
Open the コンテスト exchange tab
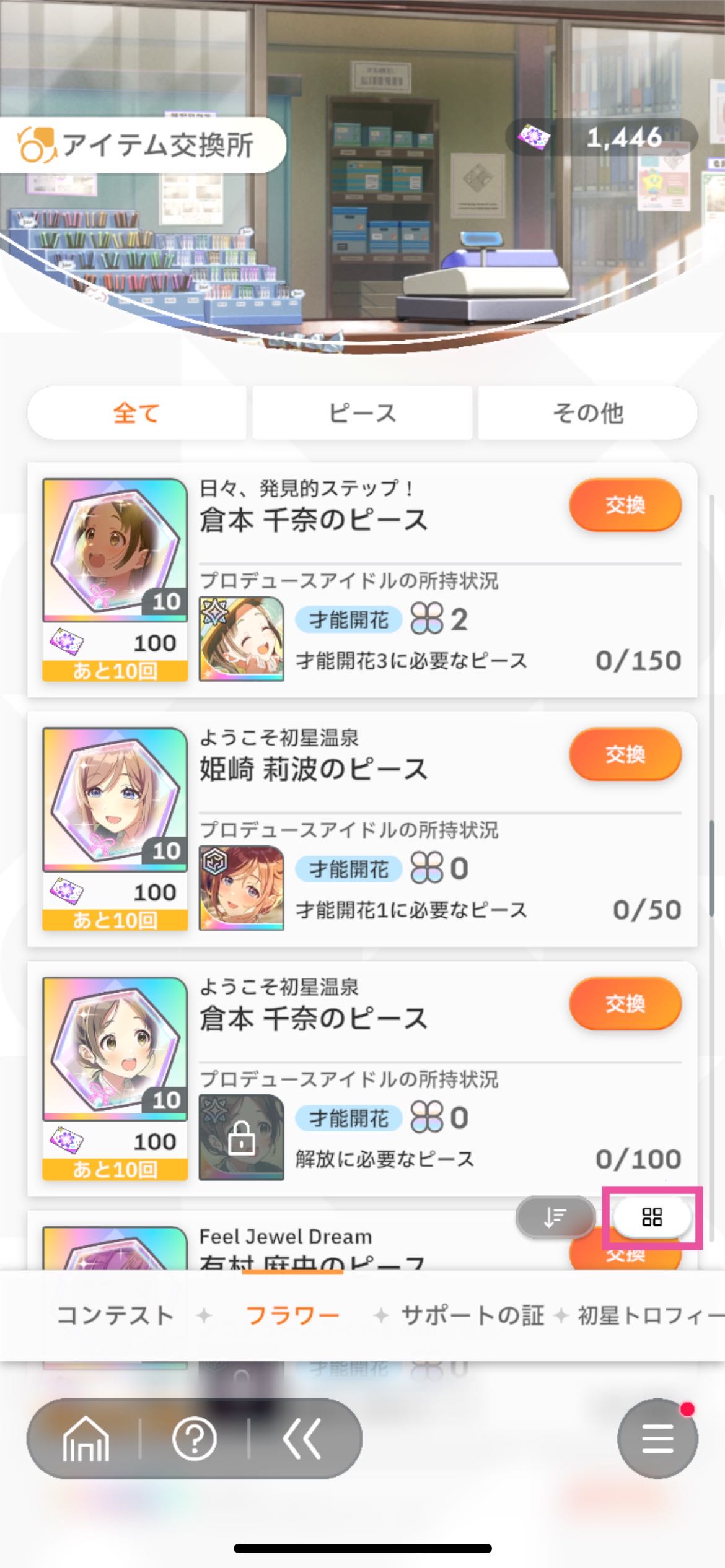click(115, 1315)
